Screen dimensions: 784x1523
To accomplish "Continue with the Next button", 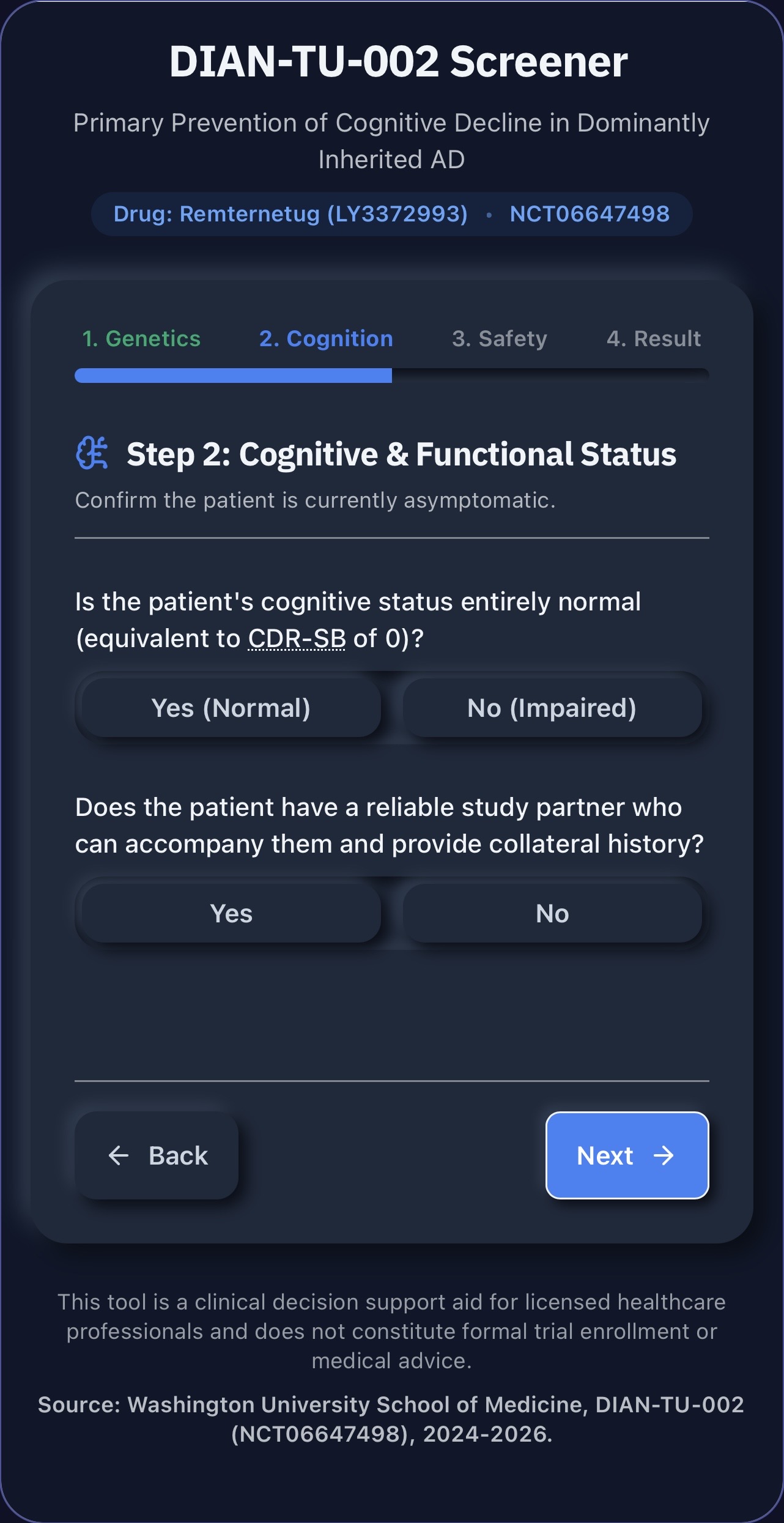I will 627,1155.
